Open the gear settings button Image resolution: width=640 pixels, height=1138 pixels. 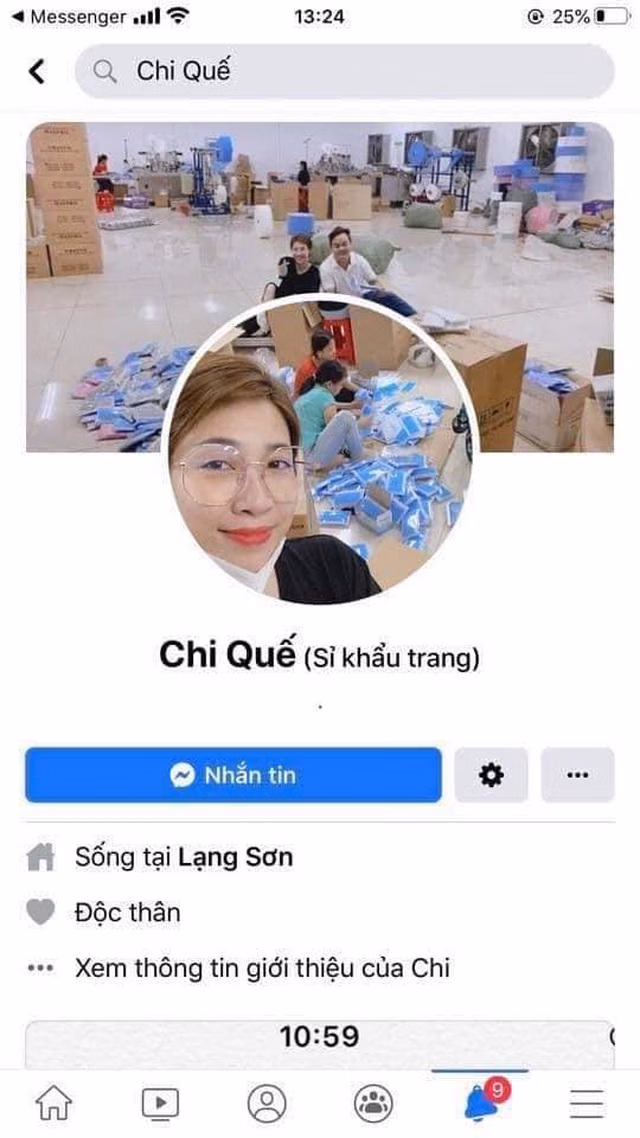click(491, 775)
